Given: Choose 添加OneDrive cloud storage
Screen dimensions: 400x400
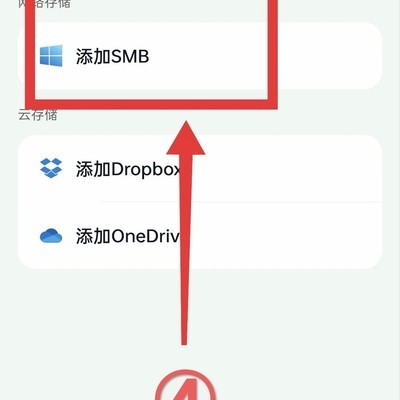Looking at the screenshot, I should click(200, 236).
